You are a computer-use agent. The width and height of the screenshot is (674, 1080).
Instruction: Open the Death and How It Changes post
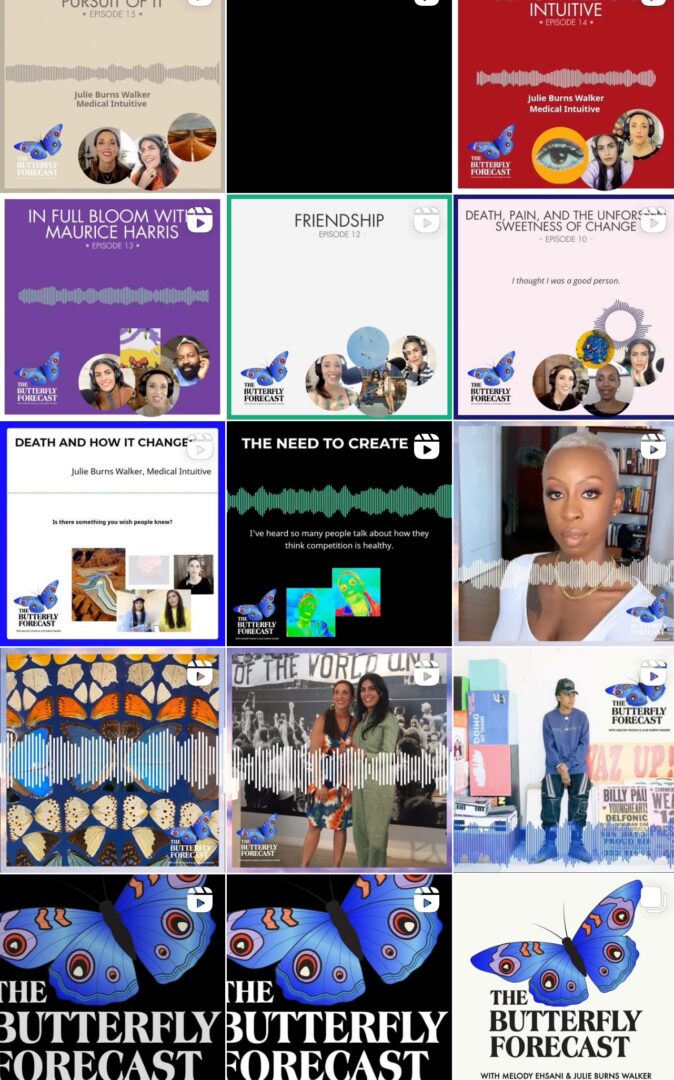pyautogui.click(x=112, y=532)
